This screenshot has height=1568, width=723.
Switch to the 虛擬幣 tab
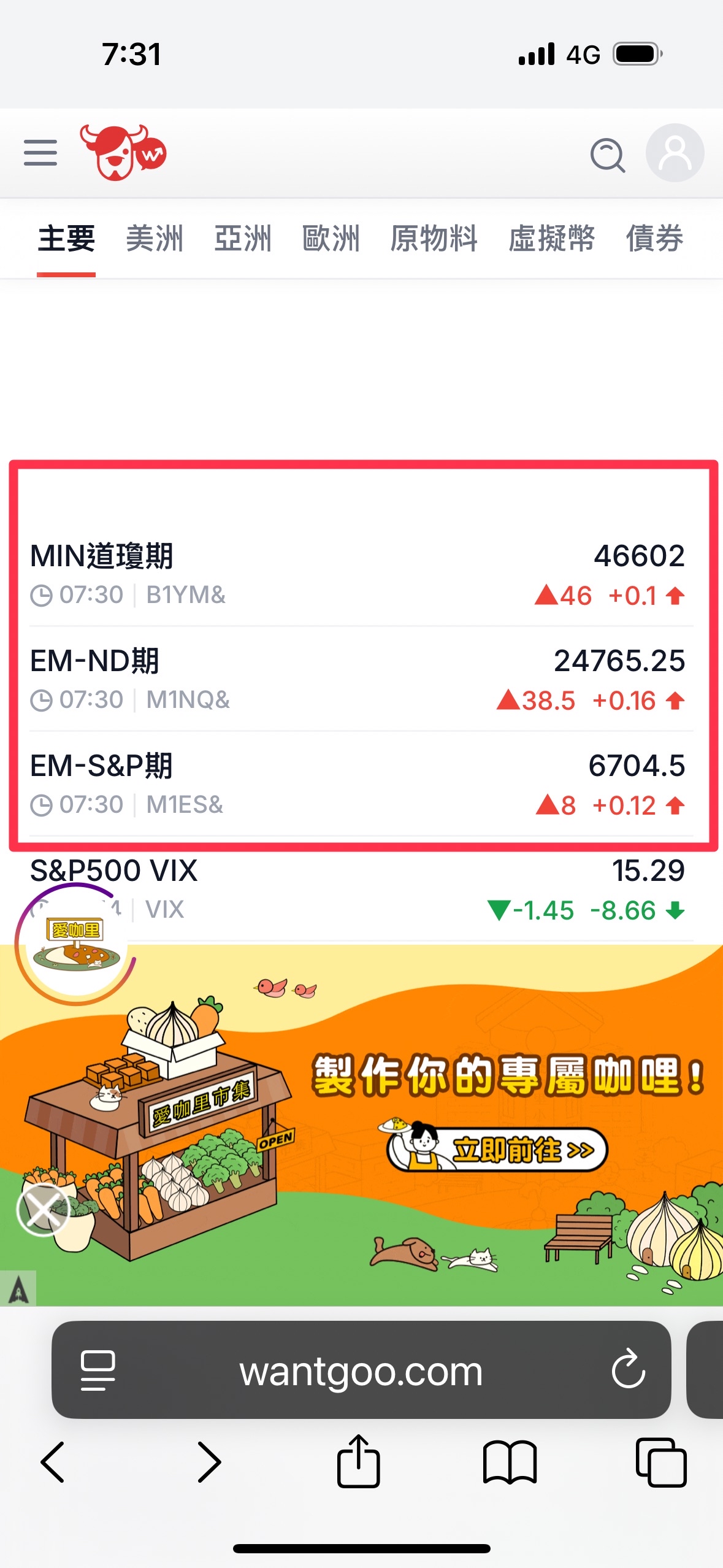[551, 239]
